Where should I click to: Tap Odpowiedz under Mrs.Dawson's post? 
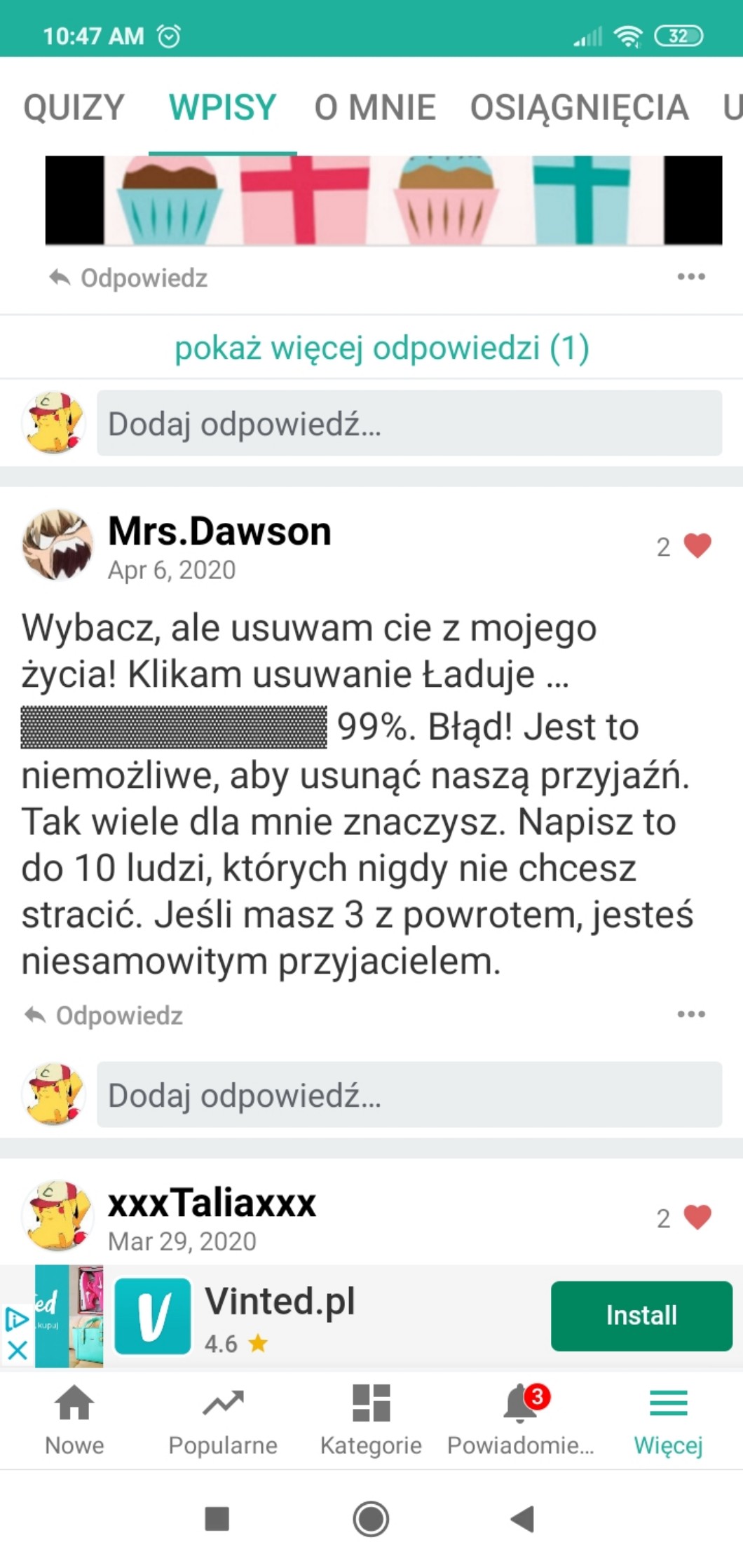coord(104,1016)
